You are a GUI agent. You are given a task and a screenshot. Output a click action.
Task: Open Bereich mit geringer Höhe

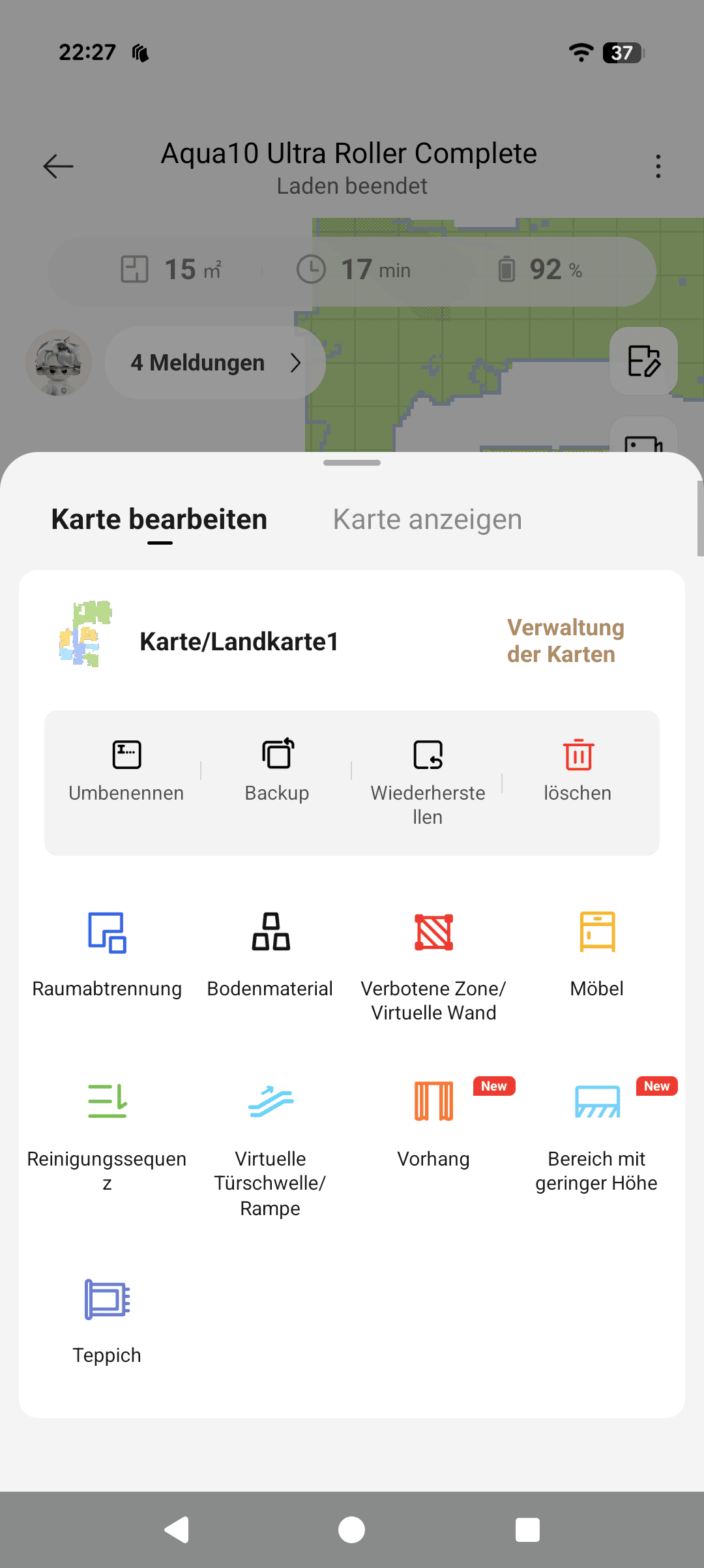(596, 1135)
